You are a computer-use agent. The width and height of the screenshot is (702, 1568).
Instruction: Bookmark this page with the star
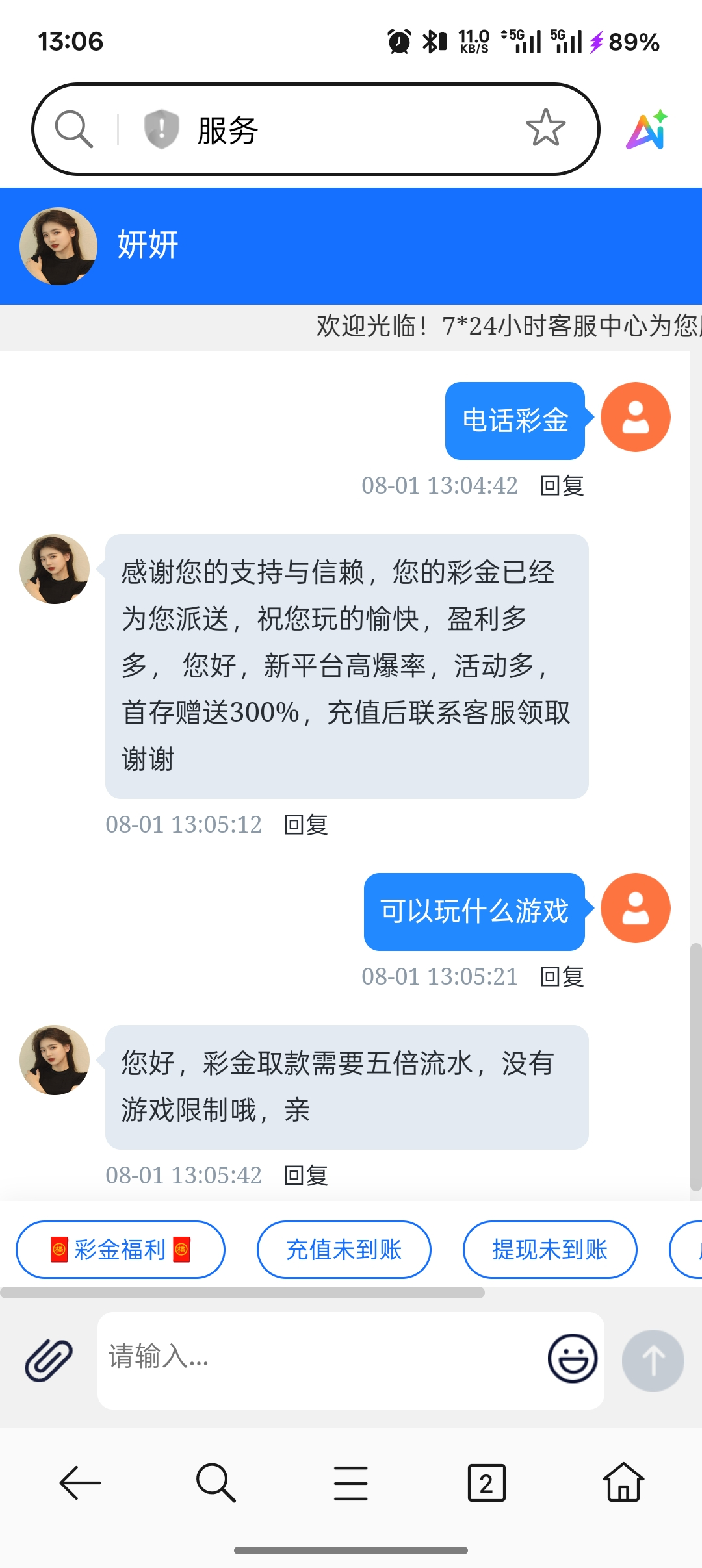[545, 128]
